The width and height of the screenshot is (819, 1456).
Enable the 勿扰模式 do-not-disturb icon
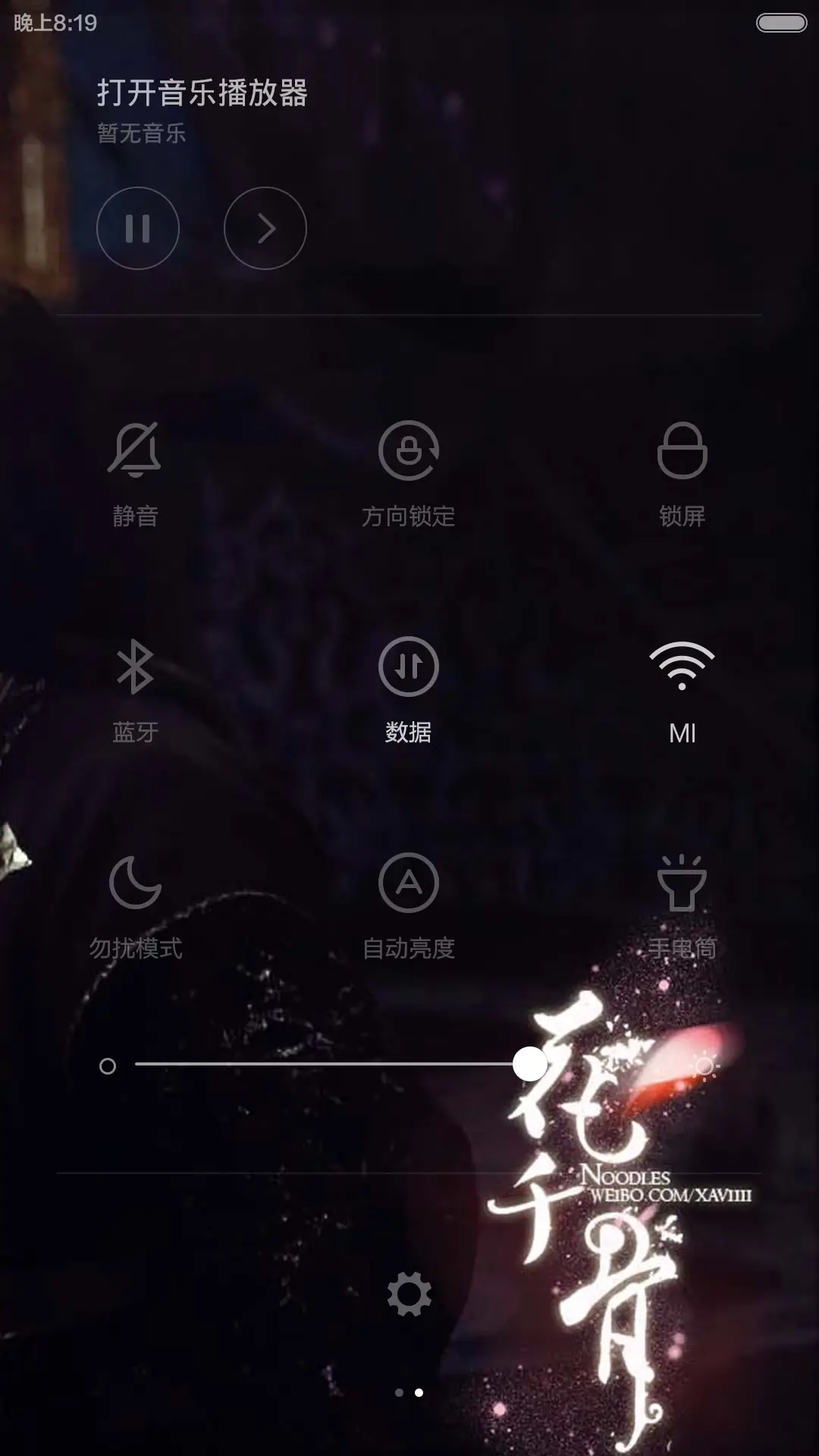(x=137, y=883)
